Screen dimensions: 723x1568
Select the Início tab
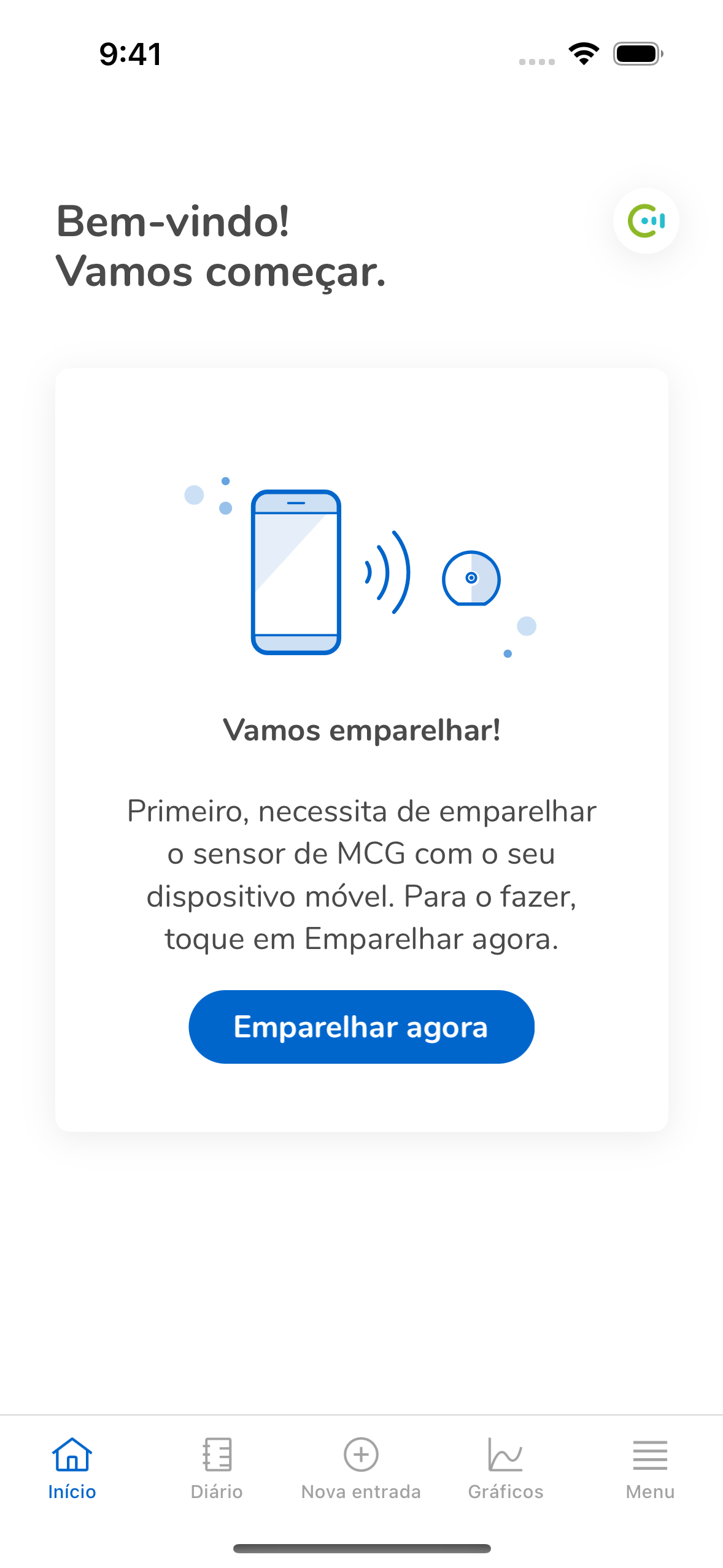coord(72,1468)
